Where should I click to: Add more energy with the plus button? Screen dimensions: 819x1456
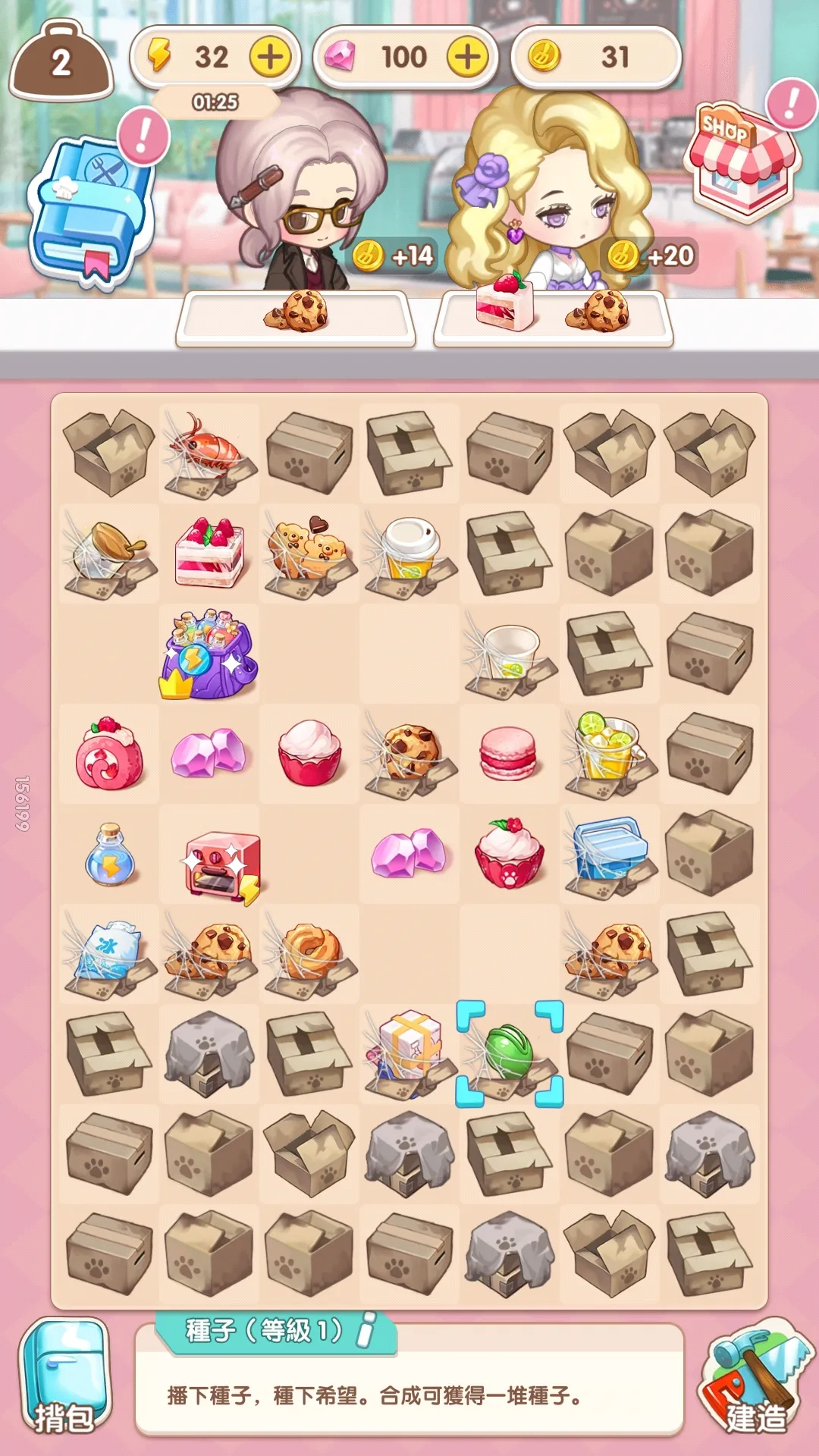(x=270, y=57)
